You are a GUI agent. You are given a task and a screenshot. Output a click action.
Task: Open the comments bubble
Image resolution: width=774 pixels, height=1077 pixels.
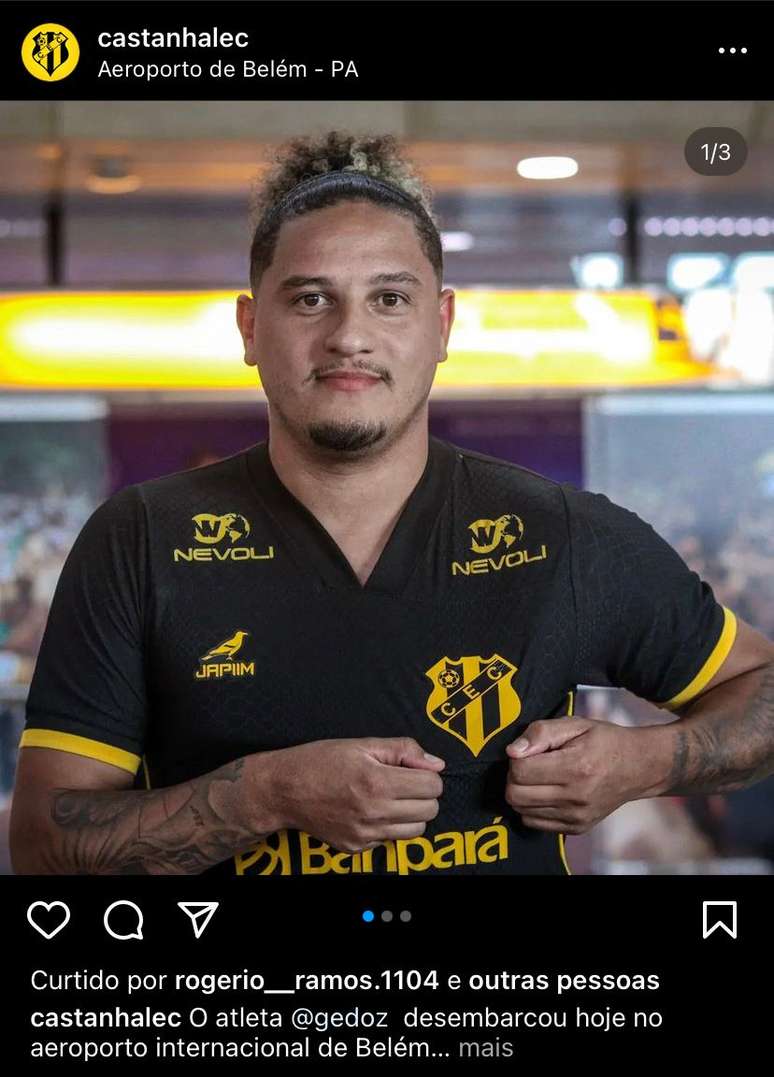123,919
